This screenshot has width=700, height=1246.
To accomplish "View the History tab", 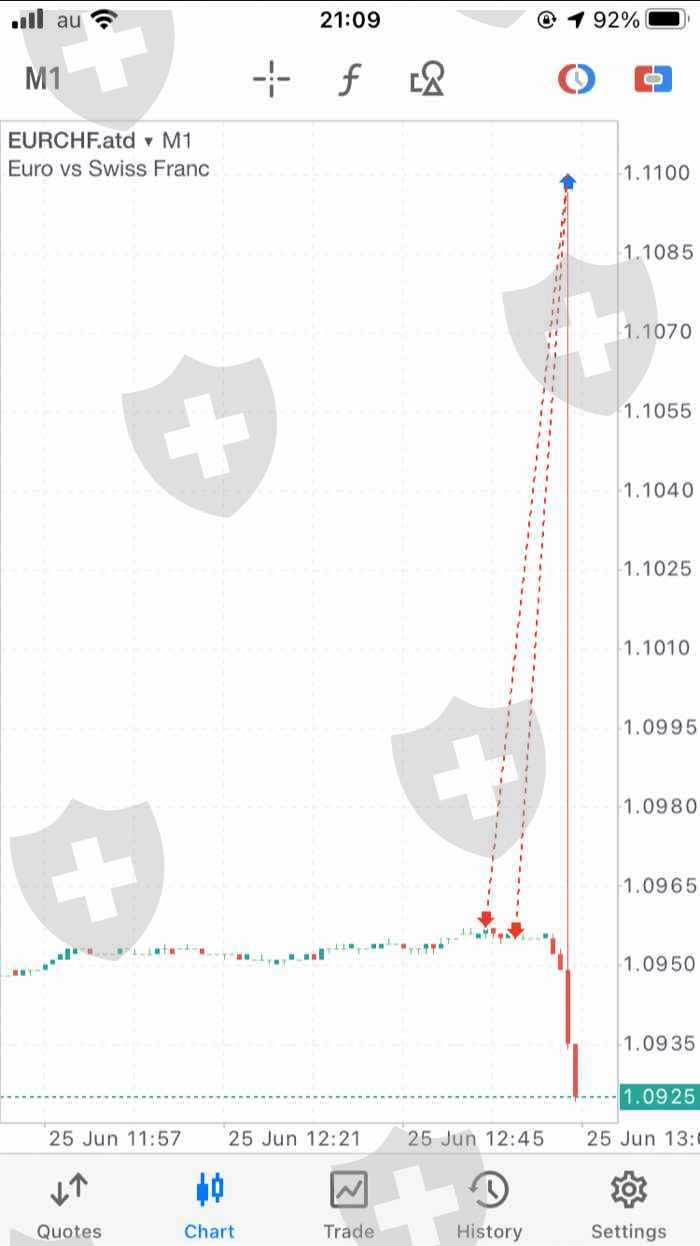I will 489,1204.
